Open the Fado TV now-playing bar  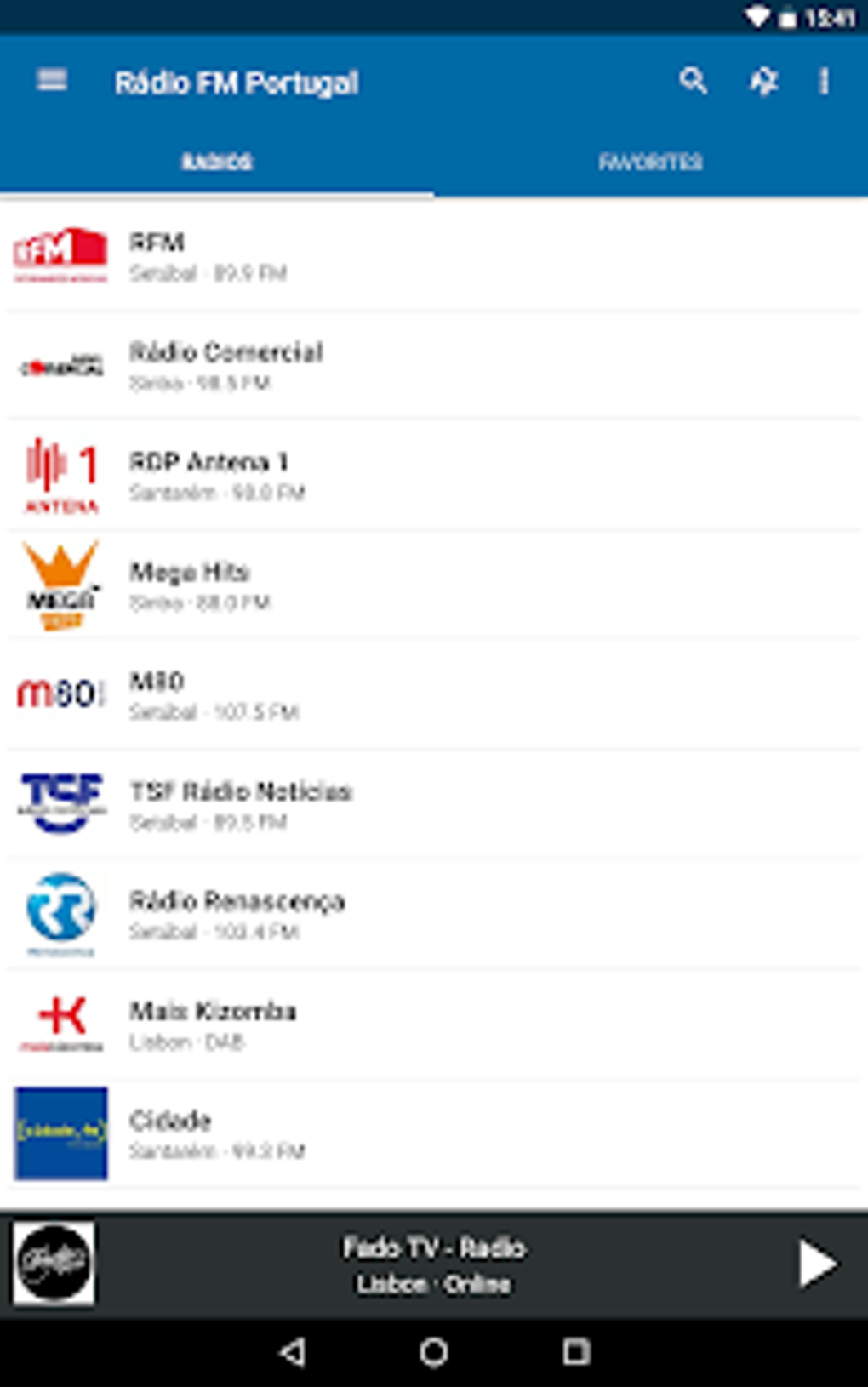(x=434, y=1264)
